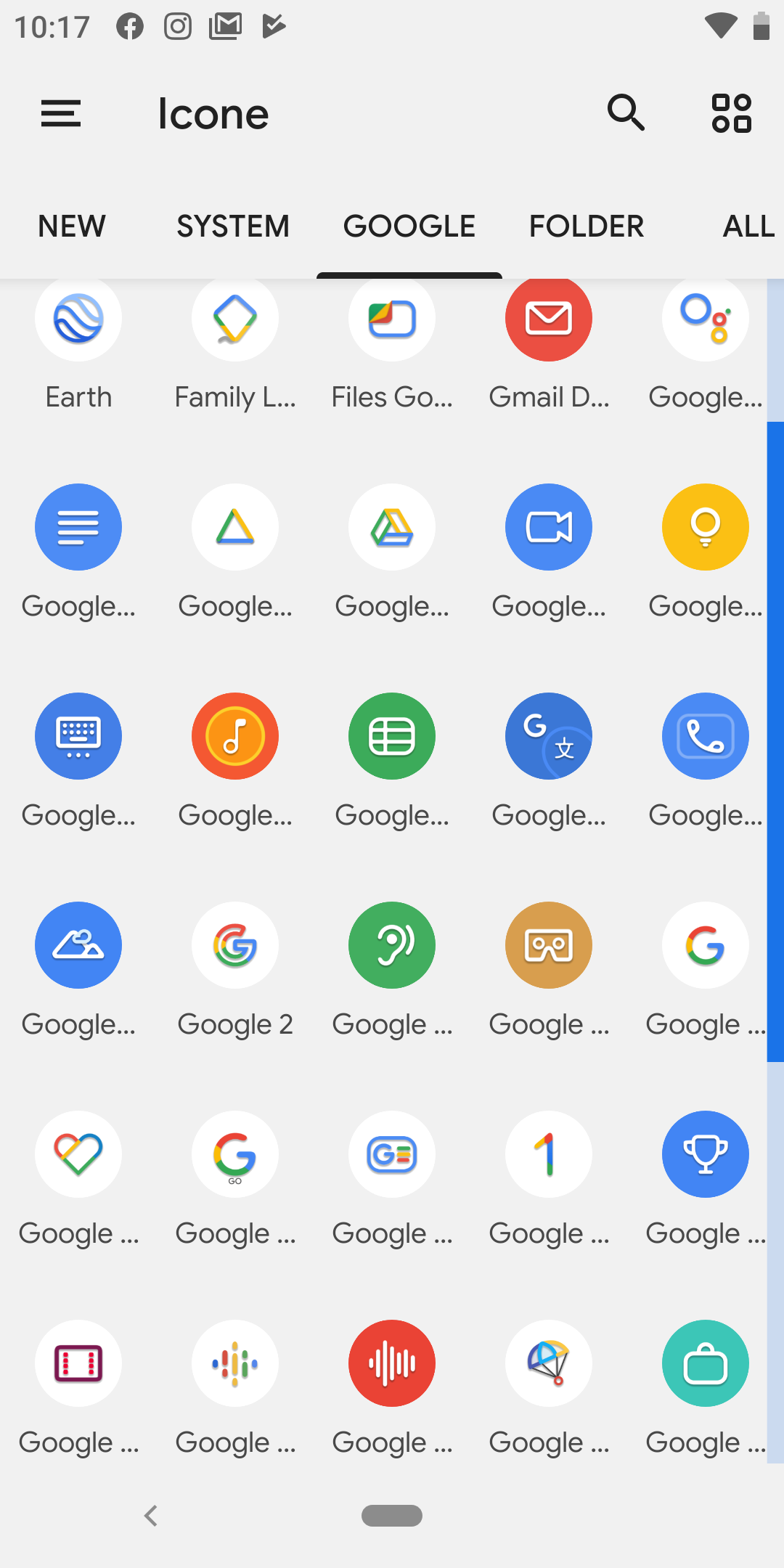Switch to the ALL tab
Screen dimensions: 784x1568
pos(748,226)
